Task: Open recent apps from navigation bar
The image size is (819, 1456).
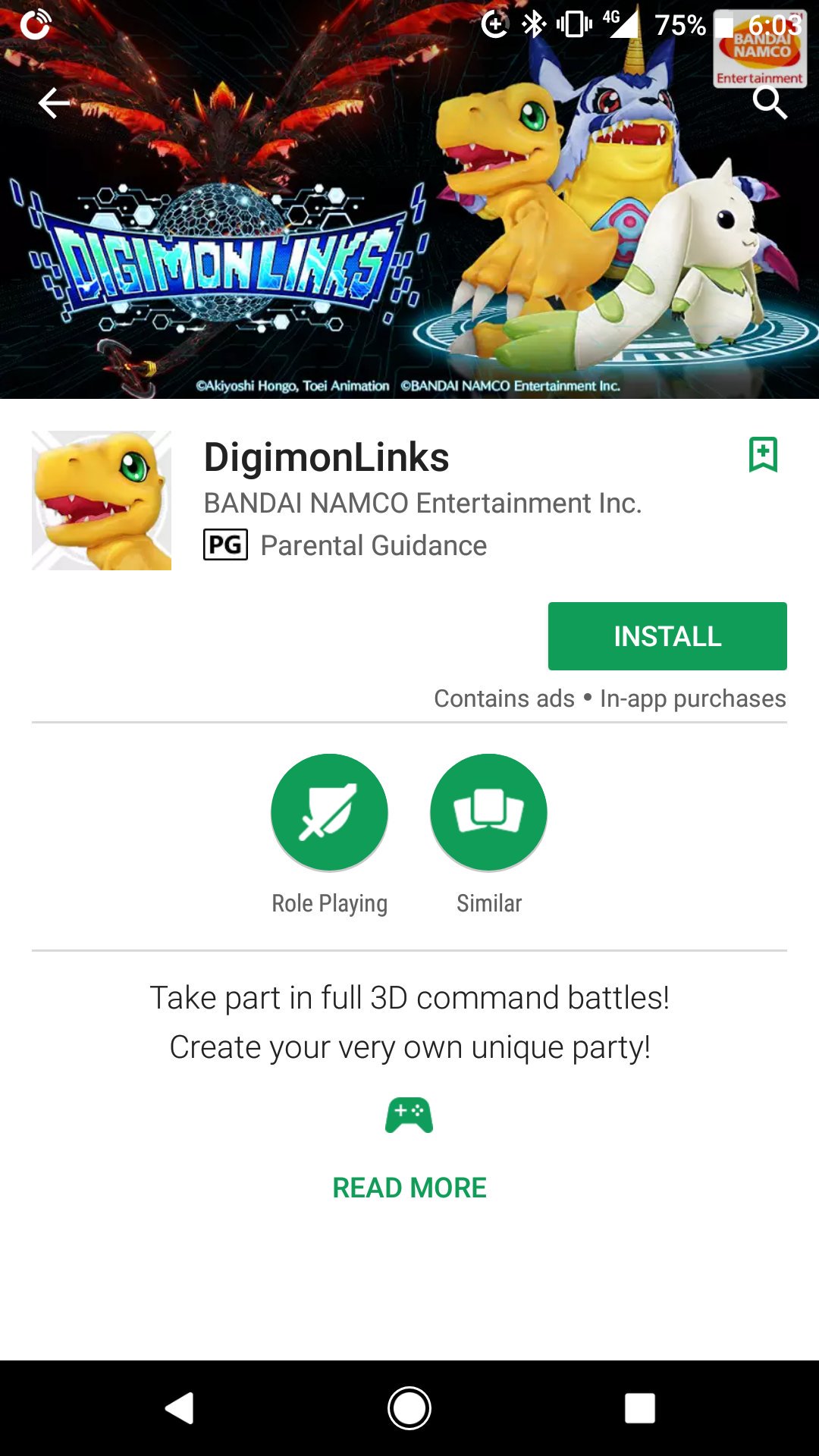Action: [640, 1408]
